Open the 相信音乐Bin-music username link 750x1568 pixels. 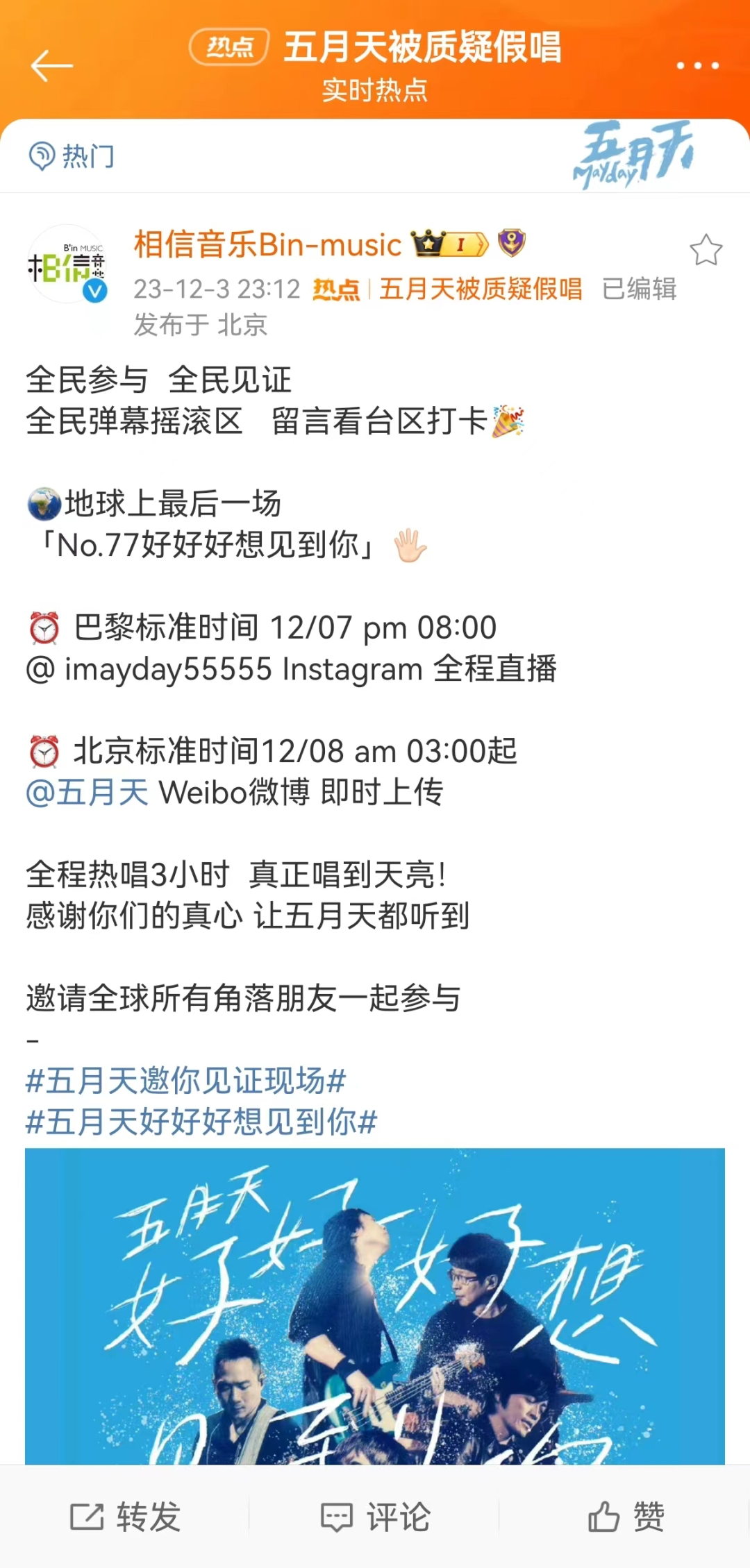[x=267, y=245]
